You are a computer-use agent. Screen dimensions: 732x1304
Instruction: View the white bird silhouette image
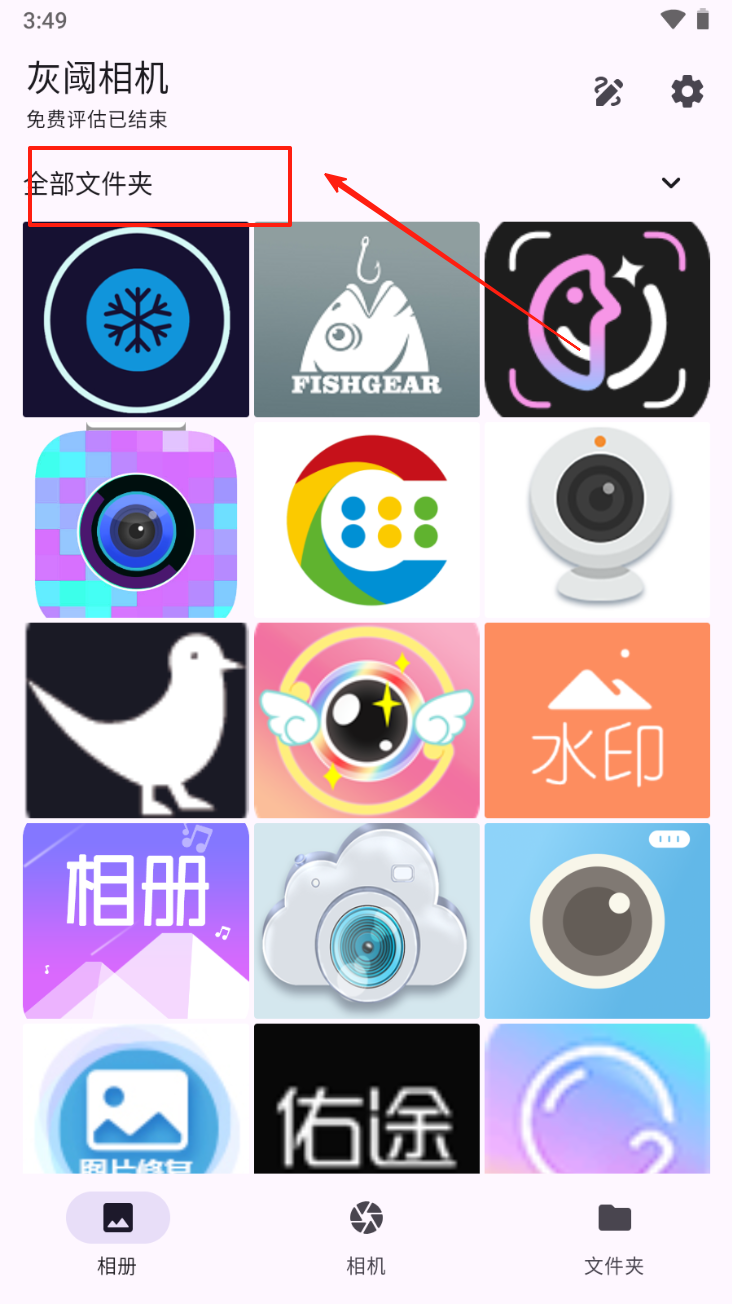point(136,720)
